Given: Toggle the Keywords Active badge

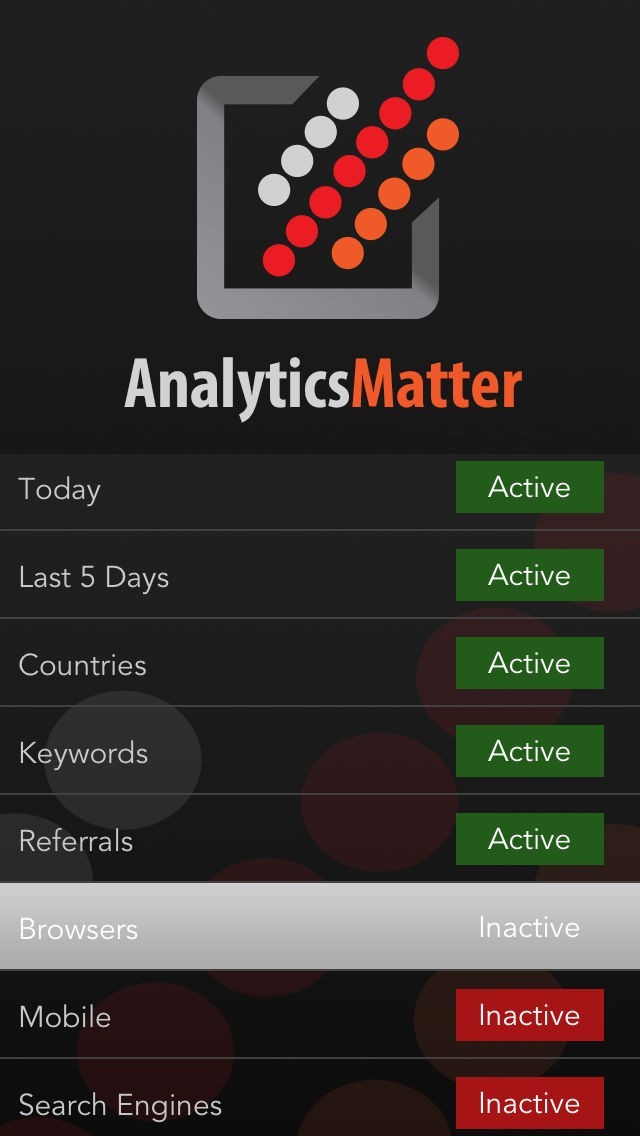Looking at the screenshot, I should pos(529,751).
